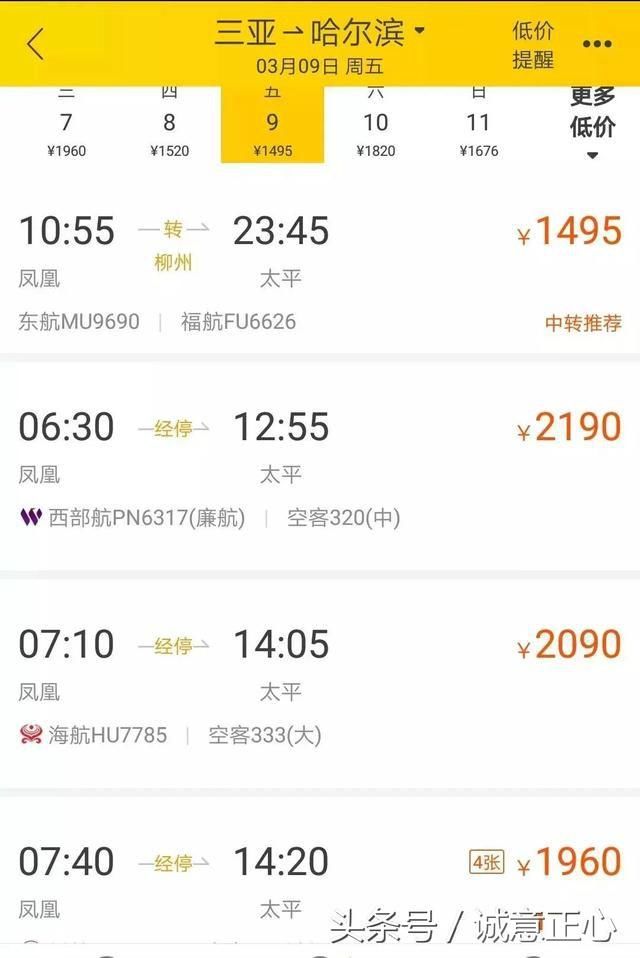The height and width of the screenshot is (958, 640).
Task: Select date 7 priced ¥1960
Action: (66, 128)
